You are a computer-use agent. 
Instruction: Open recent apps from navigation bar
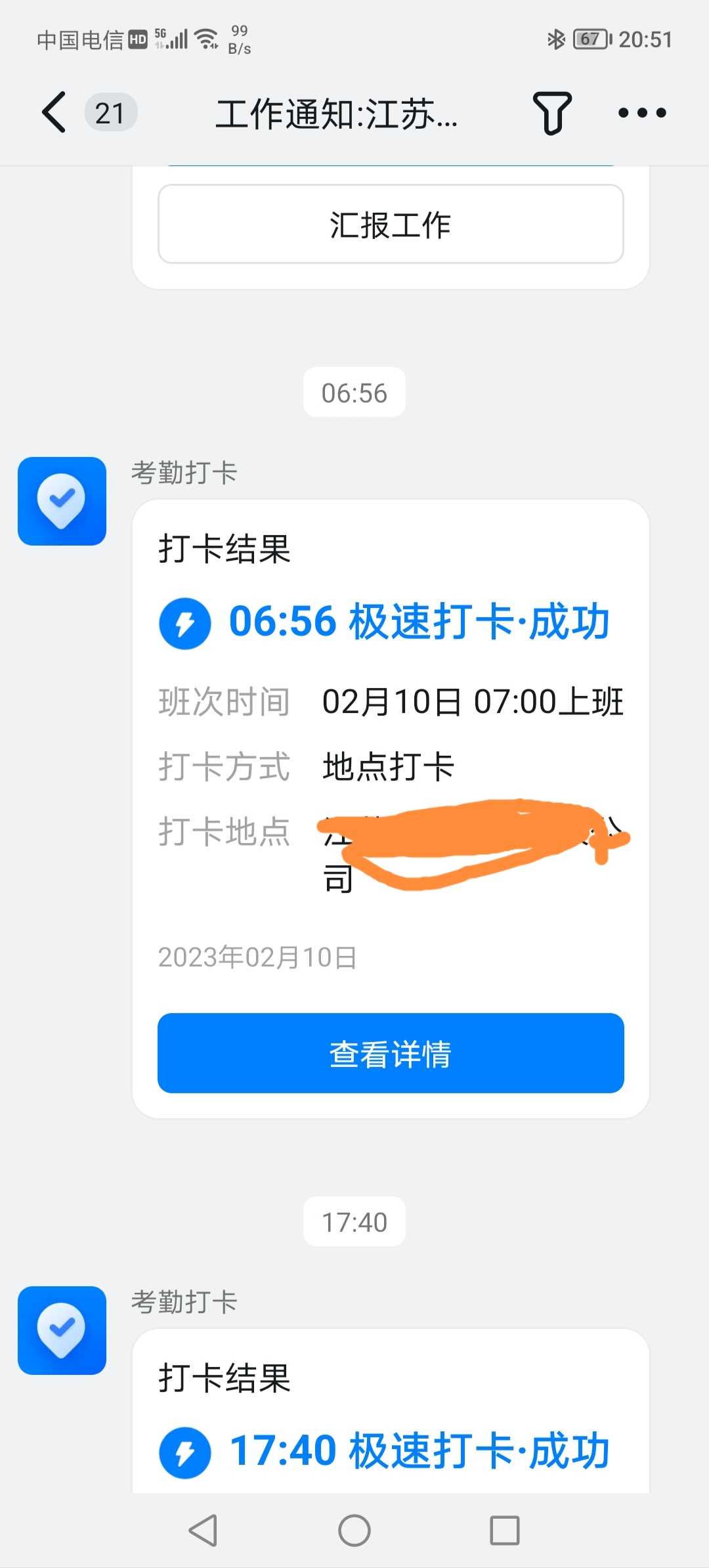point(505,1531)
